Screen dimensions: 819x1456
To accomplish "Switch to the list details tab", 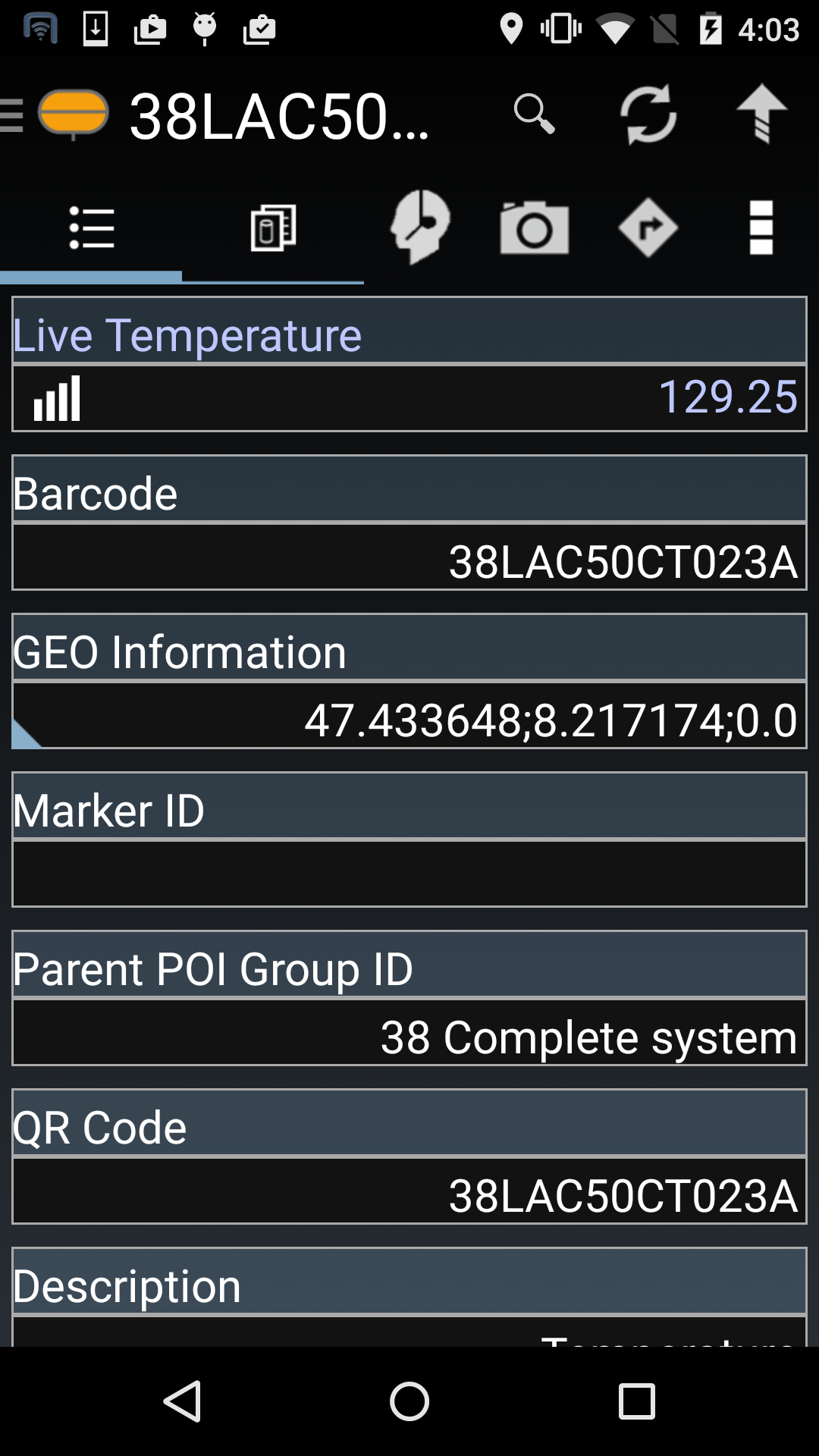I will [x=91, y=227].
